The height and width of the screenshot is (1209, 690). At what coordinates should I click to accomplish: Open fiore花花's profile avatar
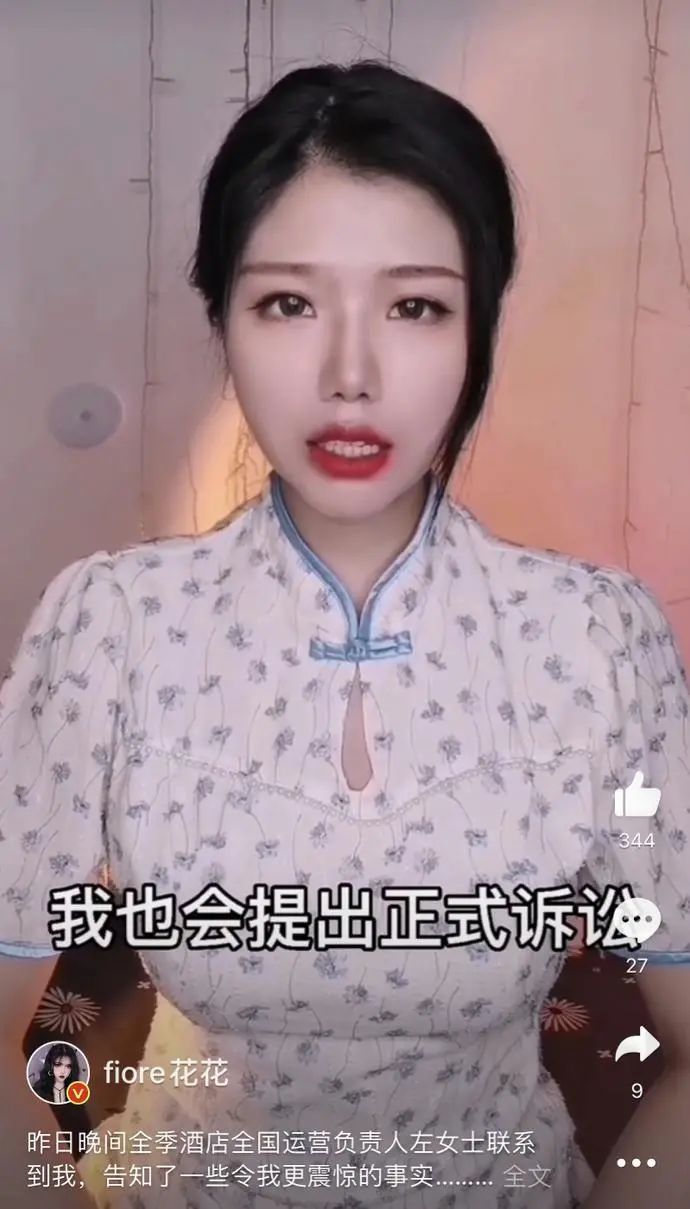(58, 1073)
